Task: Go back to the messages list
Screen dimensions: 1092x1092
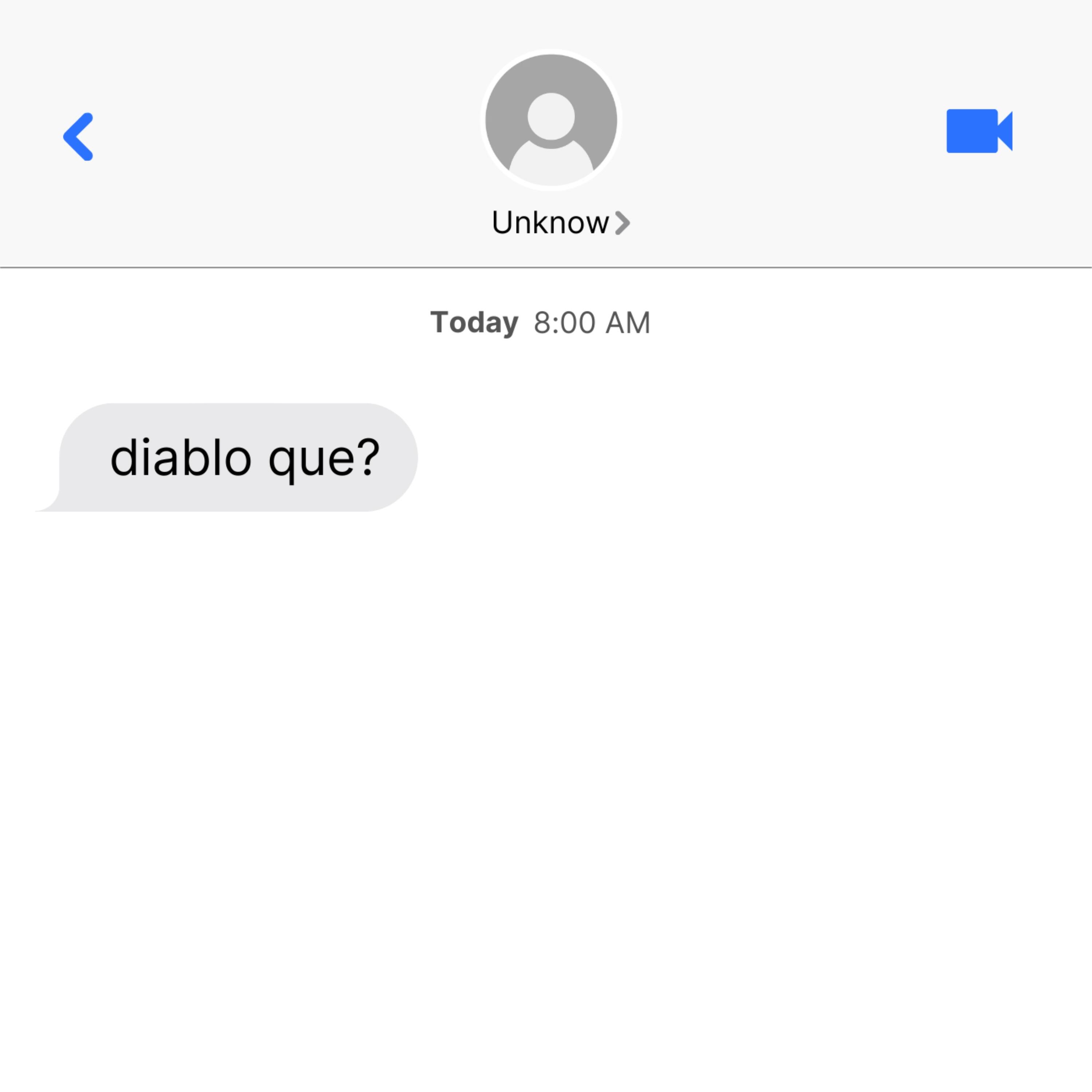Action: [x=78, y=137]
